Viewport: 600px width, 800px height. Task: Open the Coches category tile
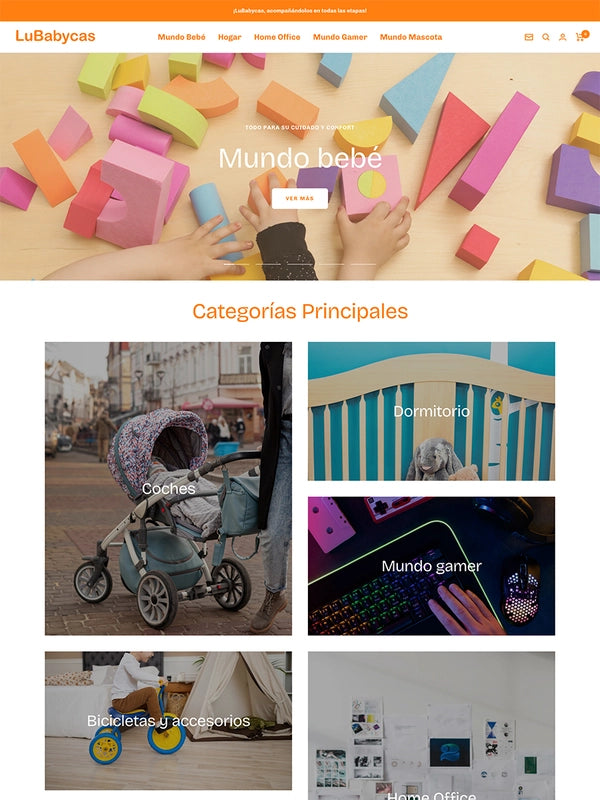pyautogui.click(x=168, y=488)
